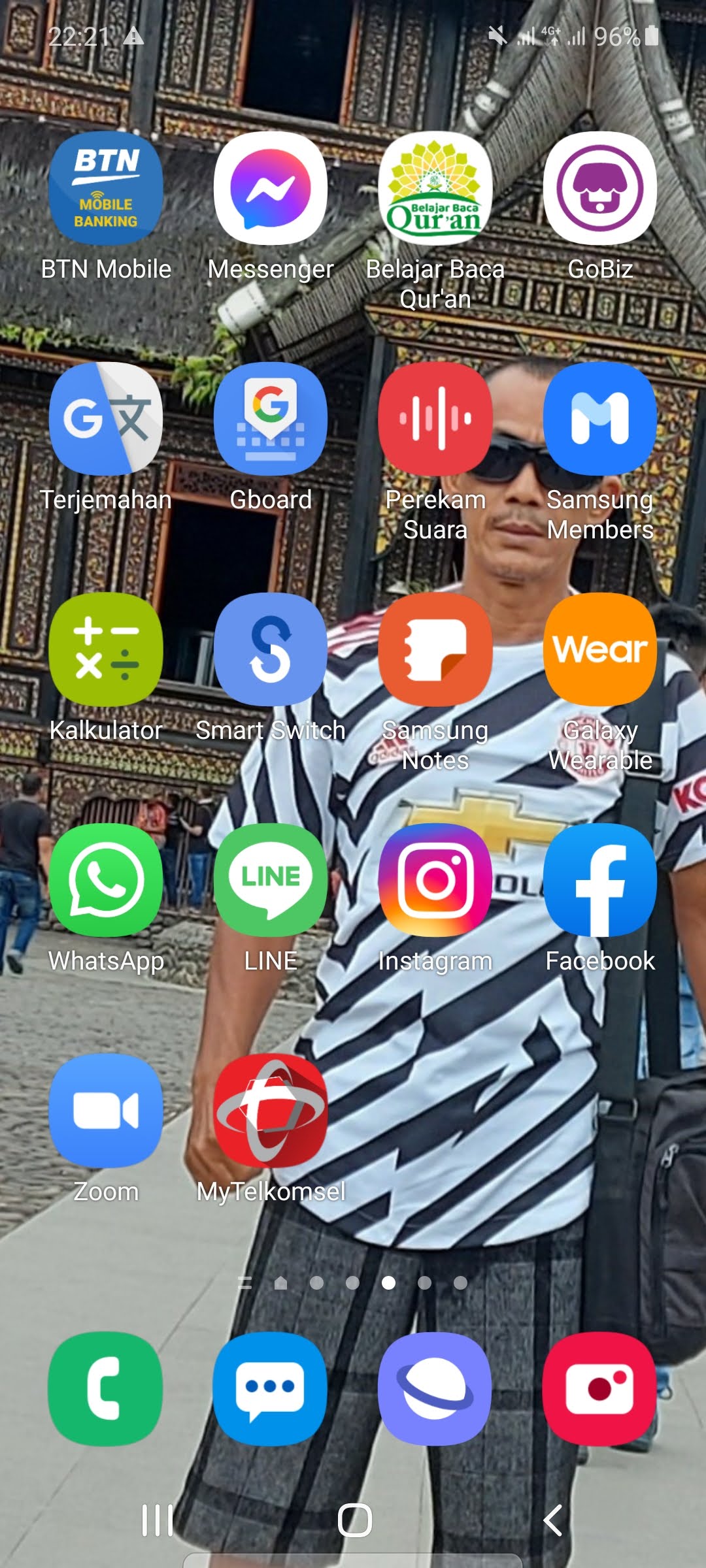
Task: Open Kalkulator
Action: click(x=106, y=649)
